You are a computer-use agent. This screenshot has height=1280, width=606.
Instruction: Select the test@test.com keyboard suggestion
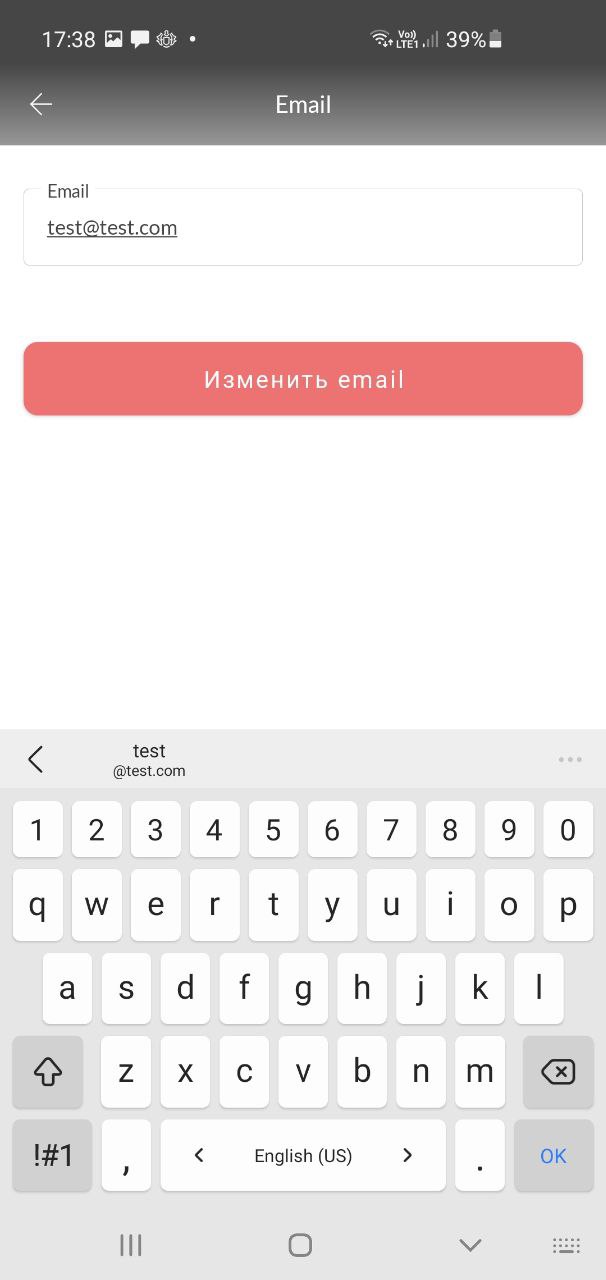click(x=149, y=760)
